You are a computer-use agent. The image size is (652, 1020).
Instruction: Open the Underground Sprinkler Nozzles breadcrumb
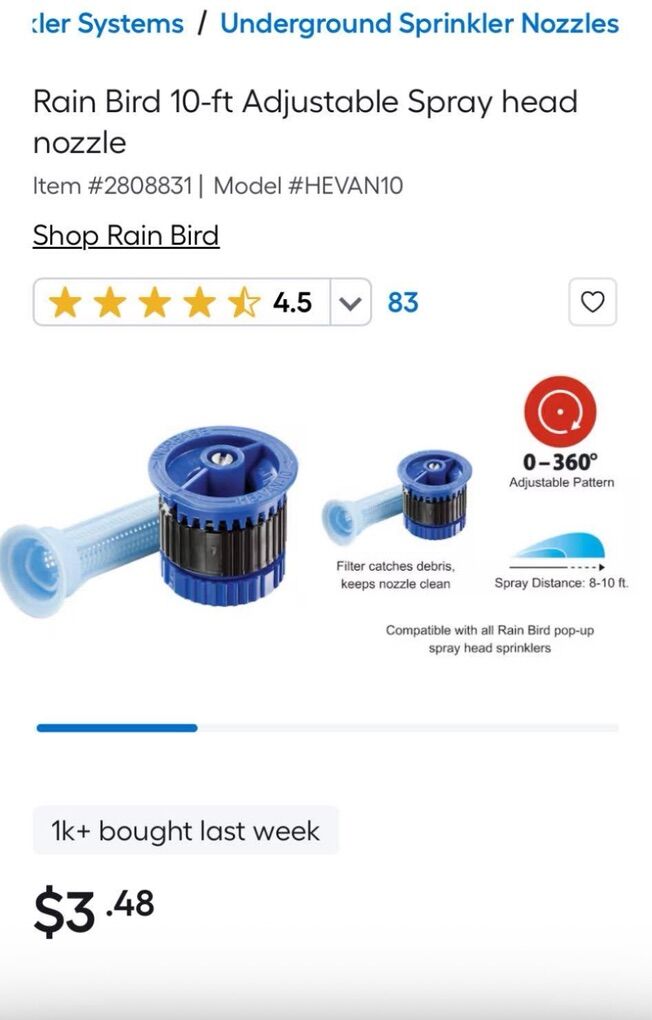(x=419, y=23)
